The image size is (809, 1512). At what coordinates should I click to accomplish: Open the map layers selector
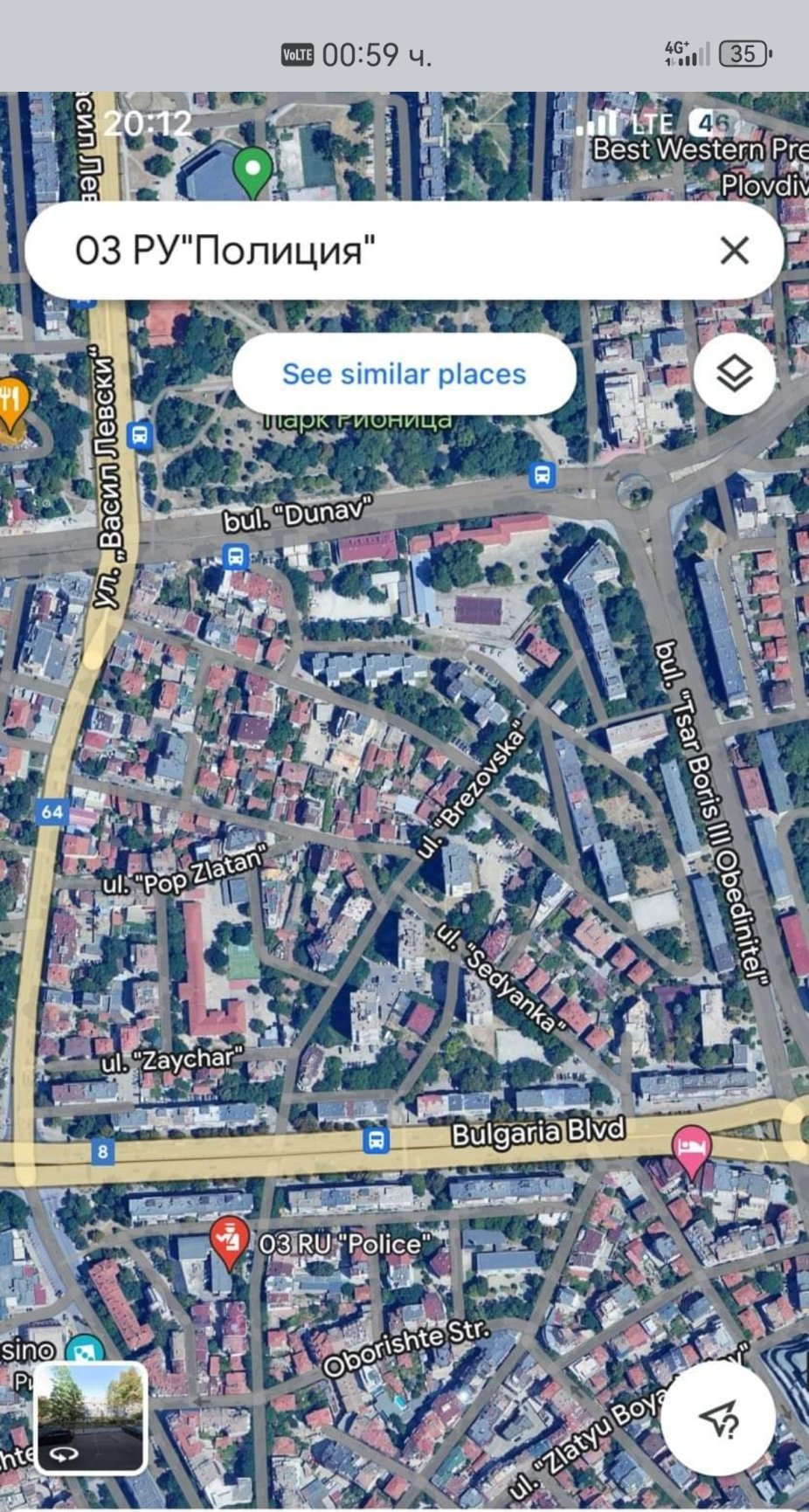tap(735, 374)
